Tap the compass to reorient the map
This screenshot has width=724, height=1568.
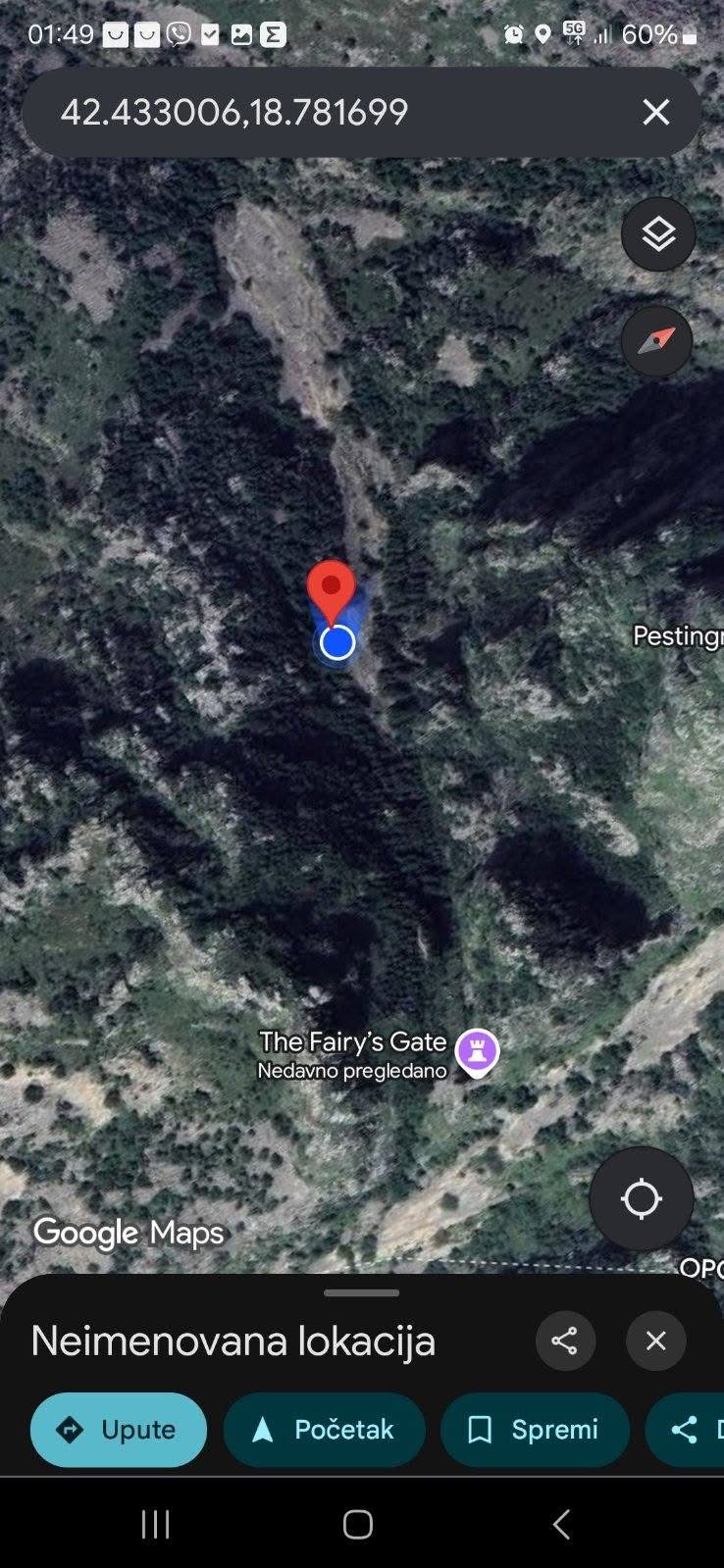click(x=656, y=340)
